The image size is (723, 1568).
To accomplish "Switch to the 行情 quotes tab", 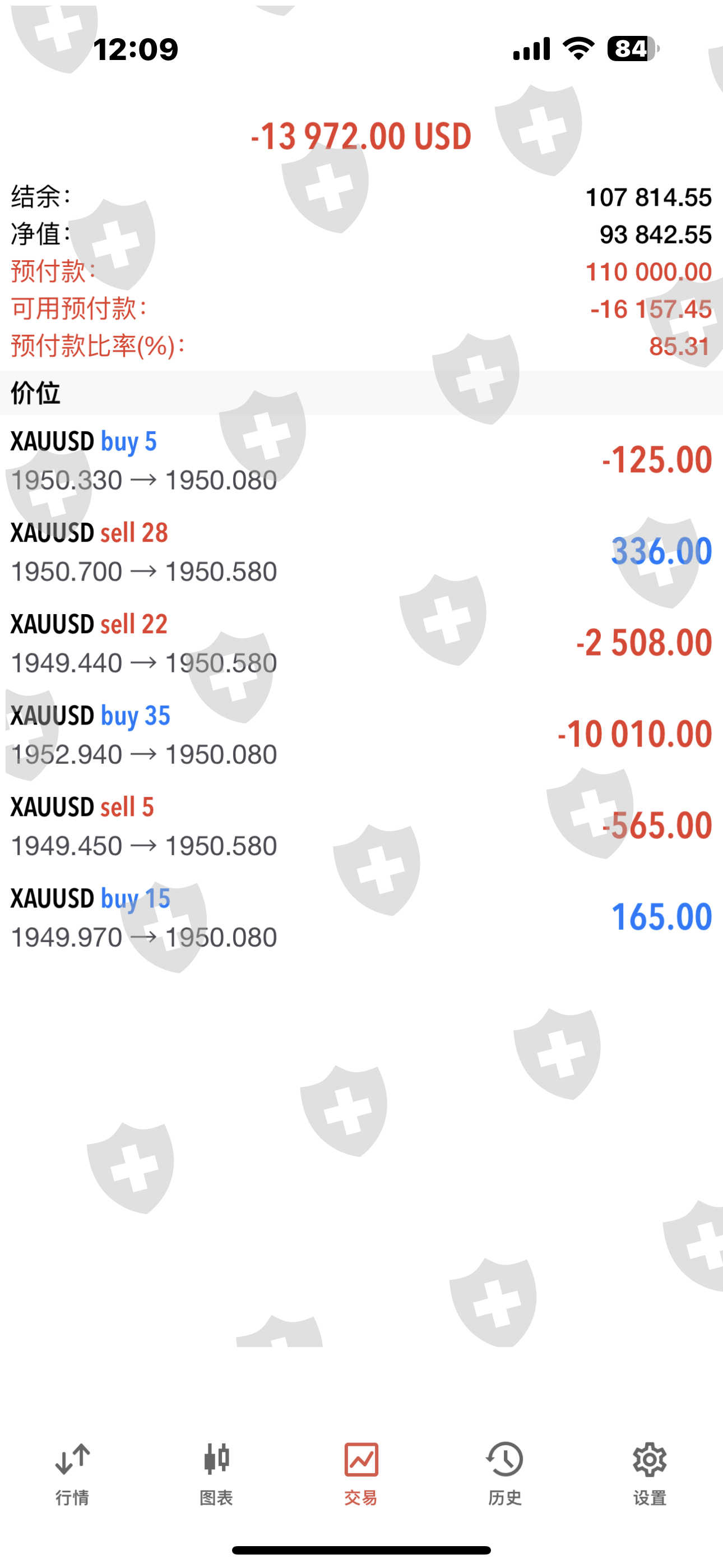I will [72, 1473].
